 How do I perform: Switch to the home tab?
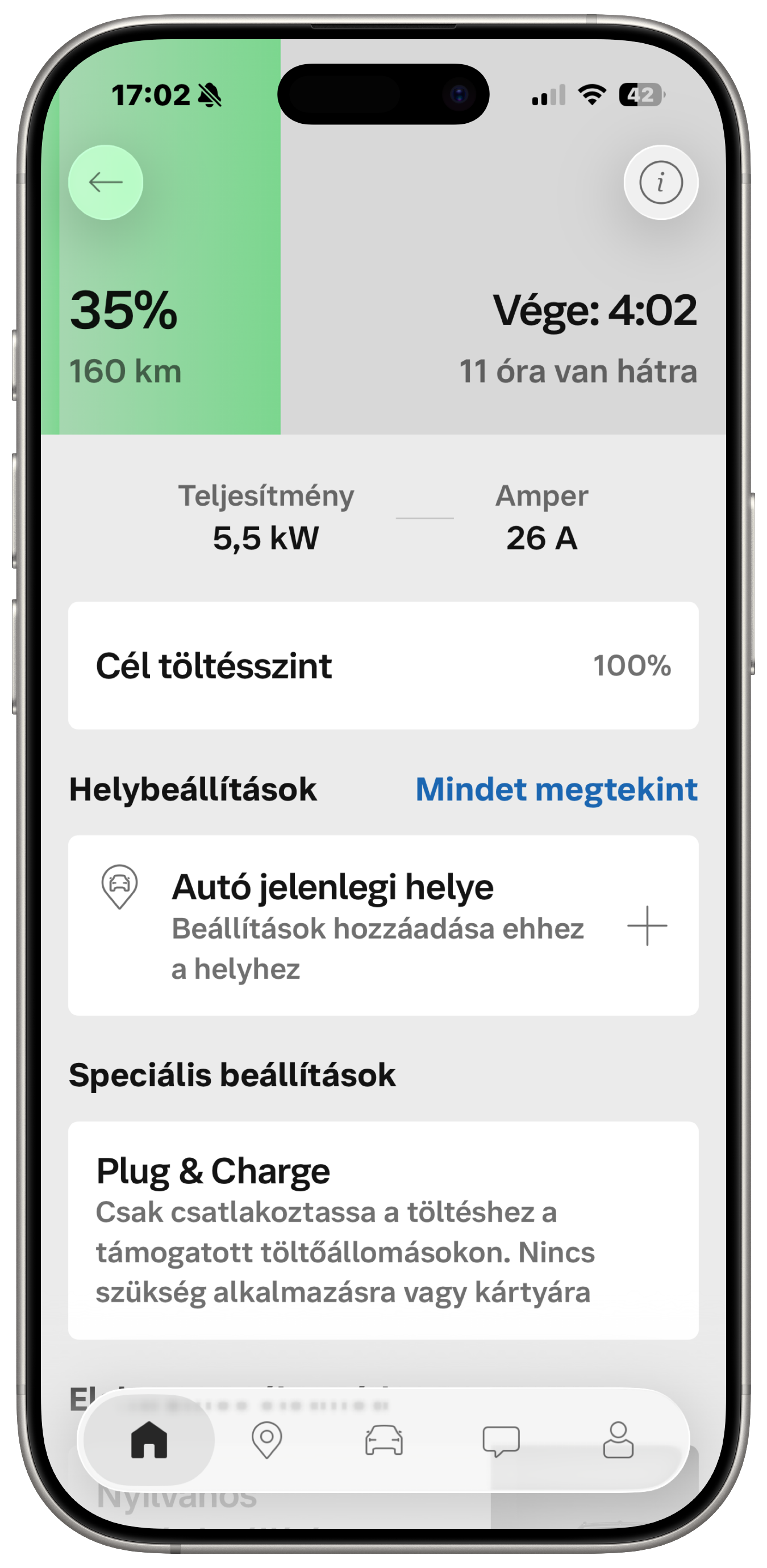(x=149, y=1440)
